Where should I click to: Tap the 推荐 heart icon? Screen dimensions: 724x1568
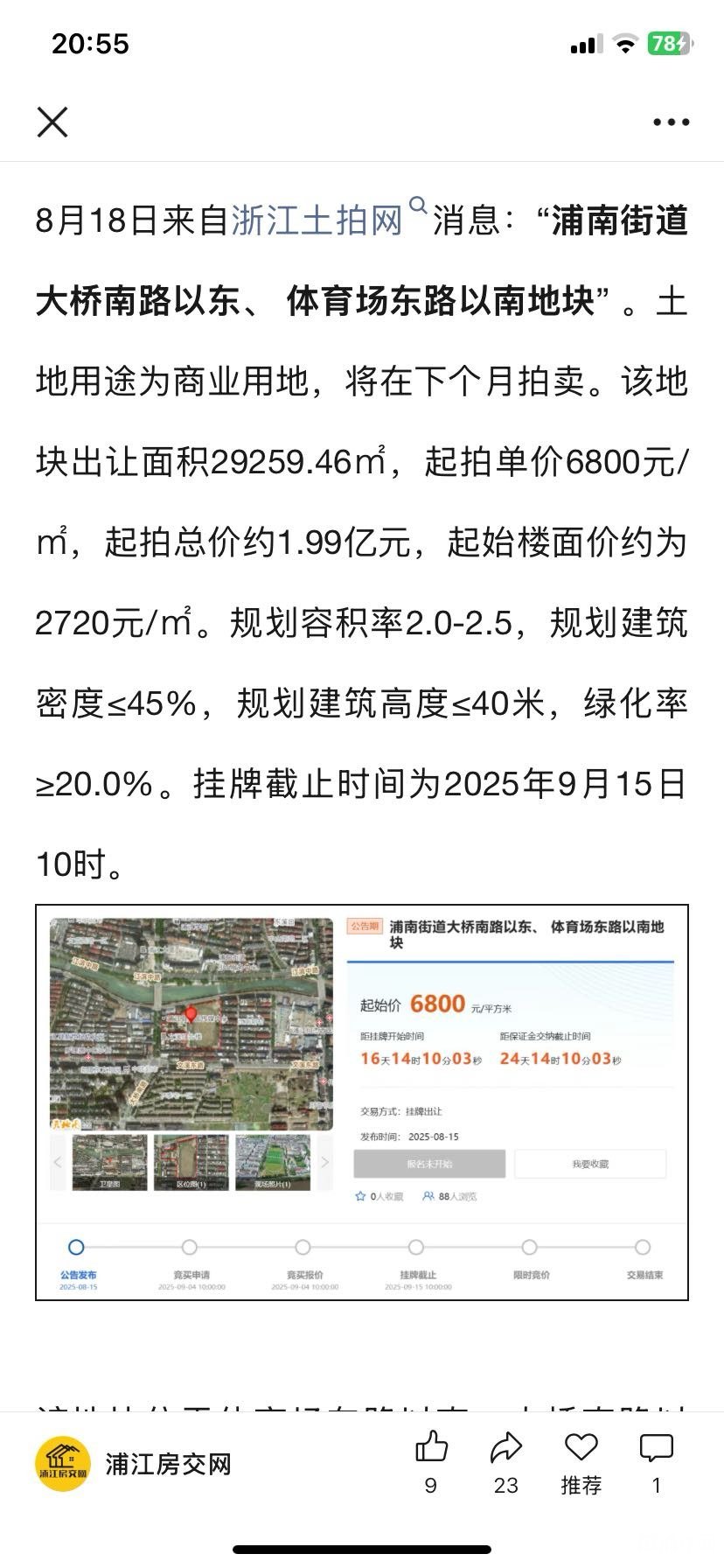[581, 1447]
